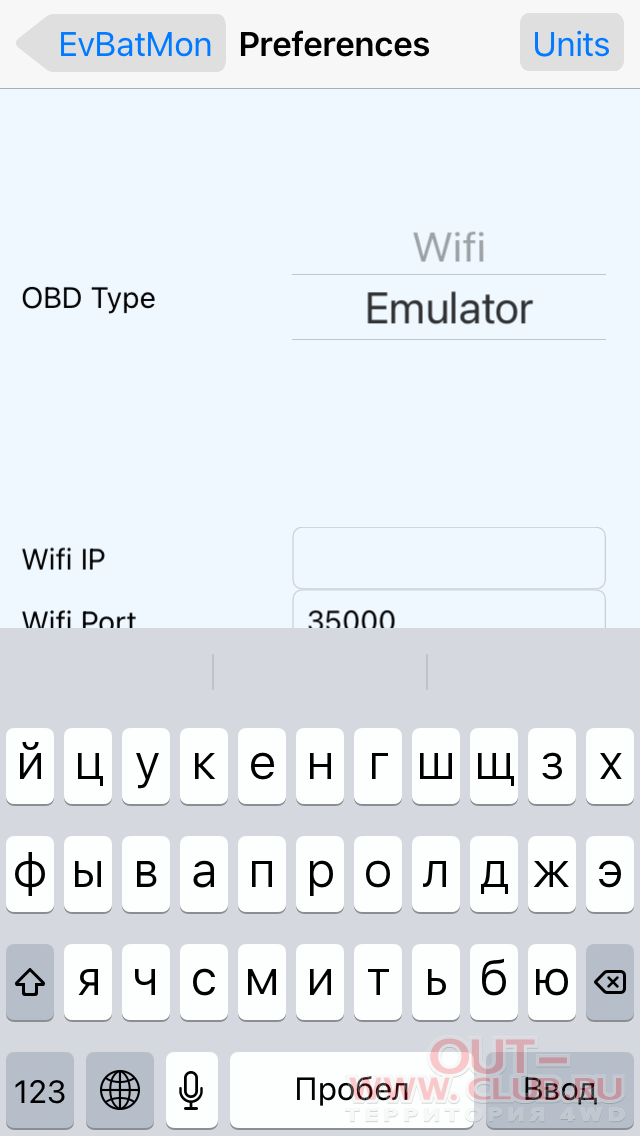The image size is (640, 1136).
Task: Hit the Пробел space bar
Action: click(352, 1090)
